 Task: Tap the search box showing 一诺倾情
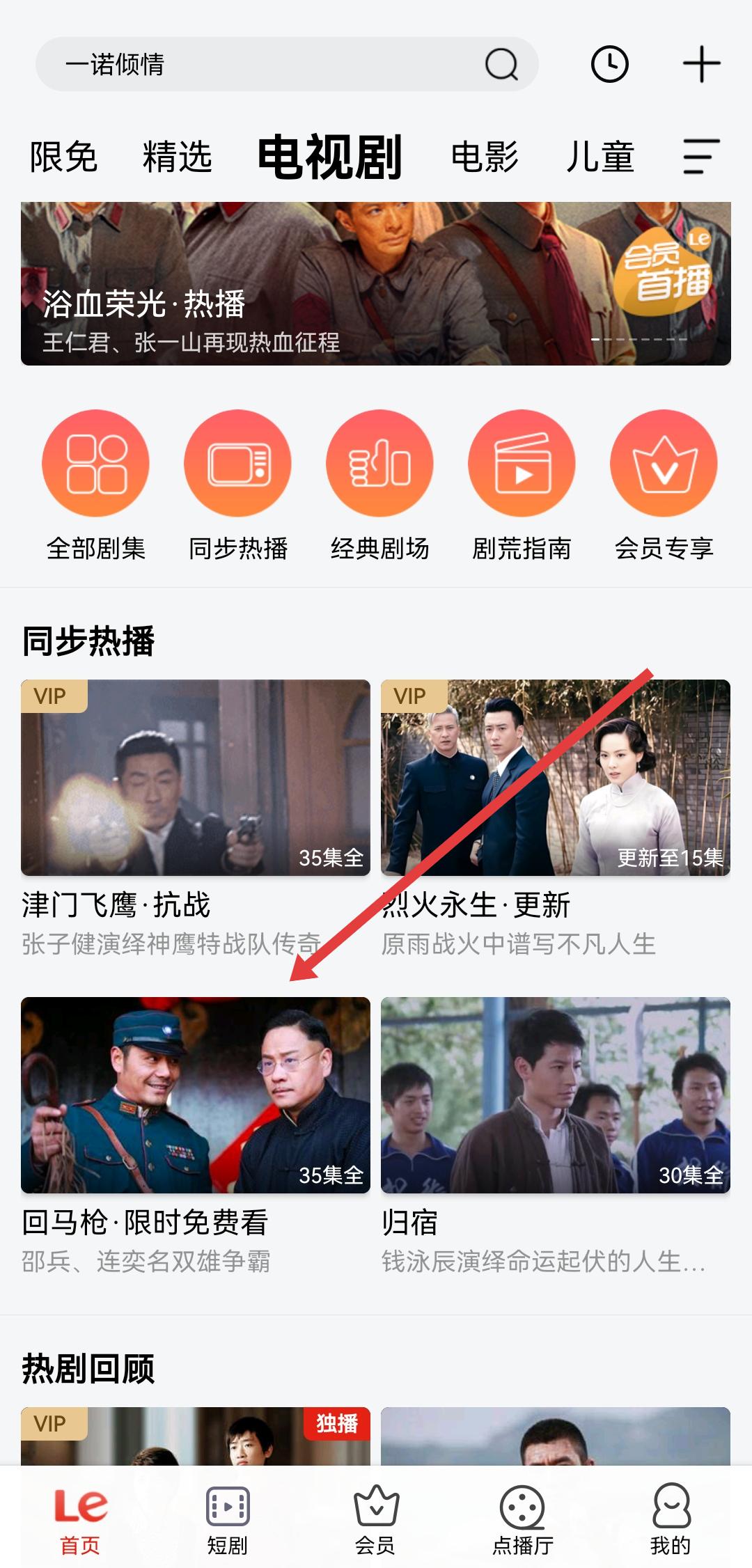pos(265,65)
